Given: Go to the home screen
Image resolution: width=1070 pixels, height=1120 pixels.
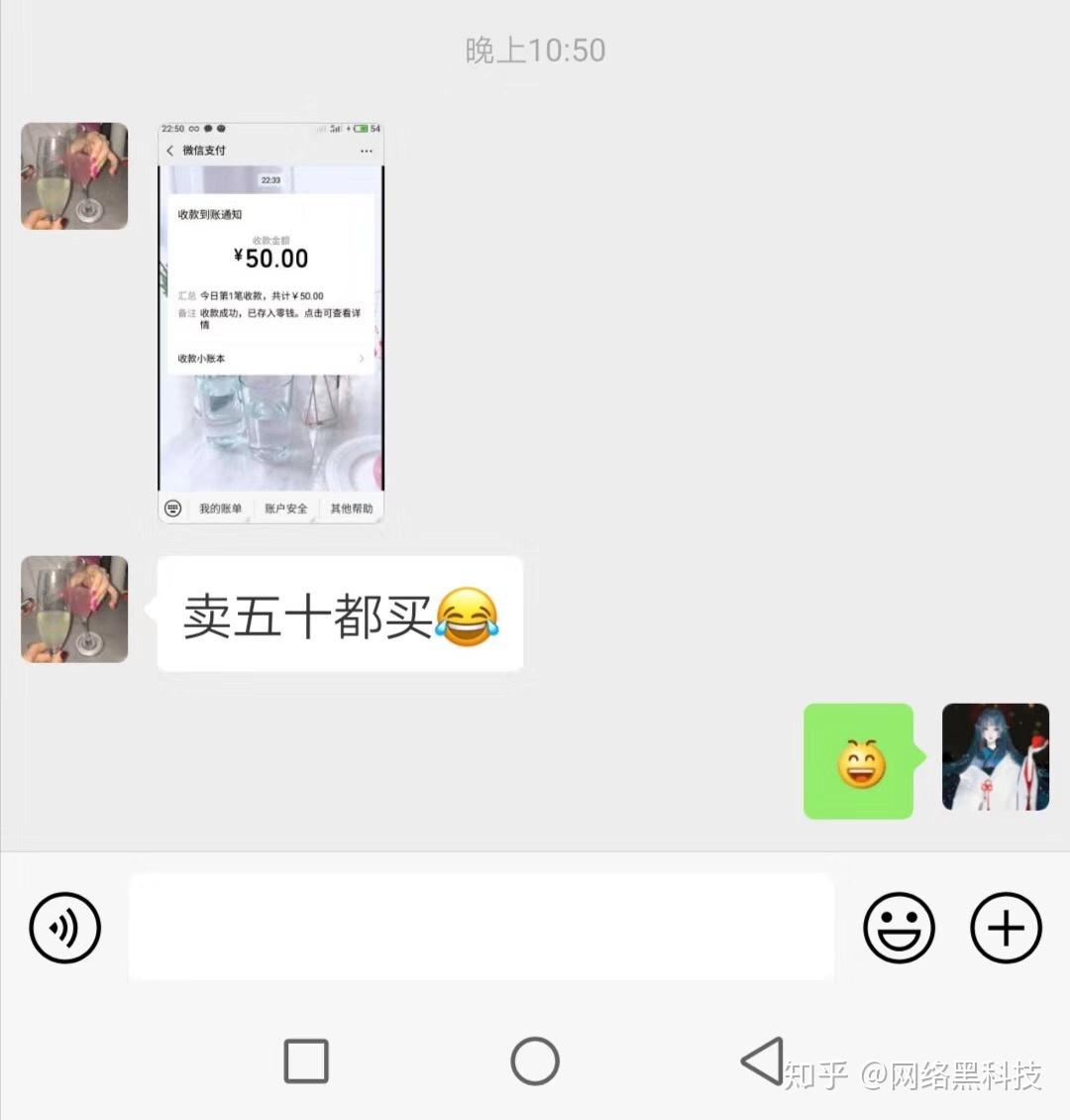Looking at the screenshot, I should [x=535, y=1062].
